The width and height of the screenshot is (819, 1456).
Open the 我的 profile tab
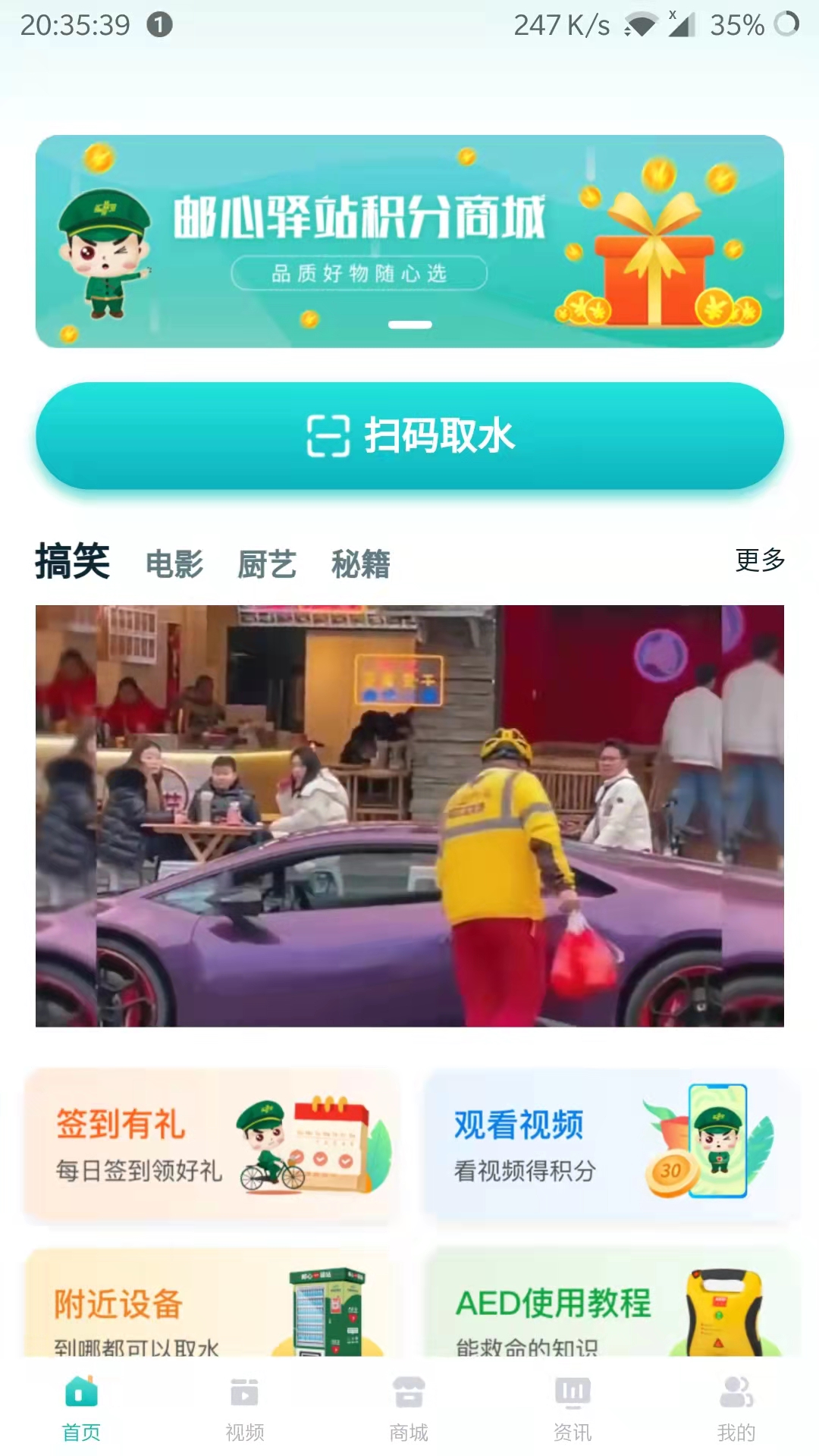[736, 1409]
